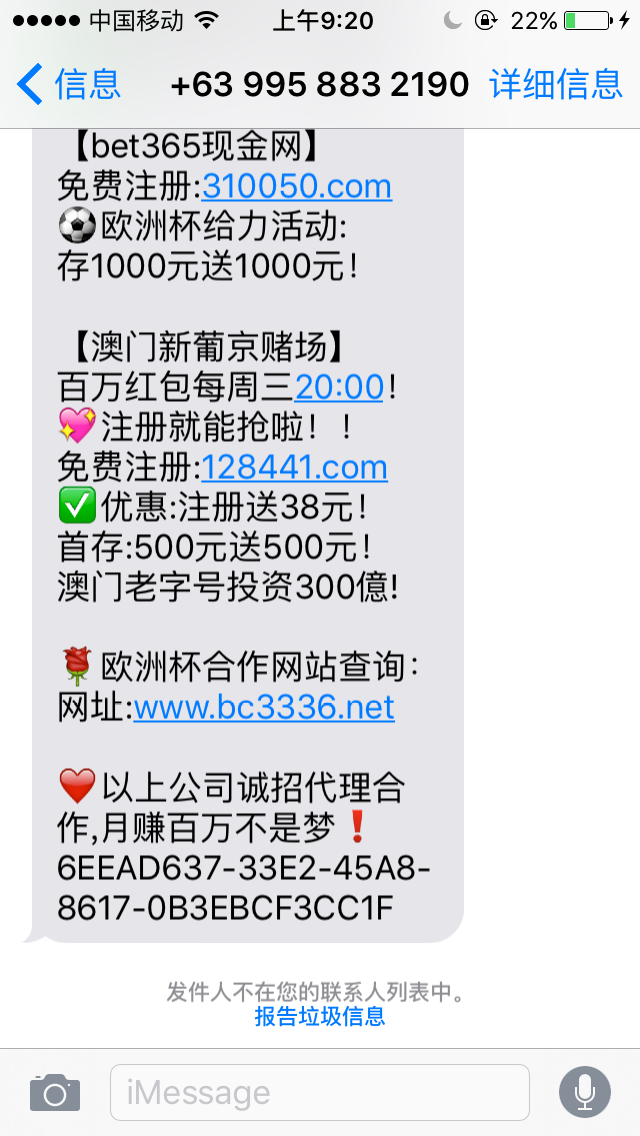
Task: Record a voice message with the microphone
Action: [x=584, y=1092]
